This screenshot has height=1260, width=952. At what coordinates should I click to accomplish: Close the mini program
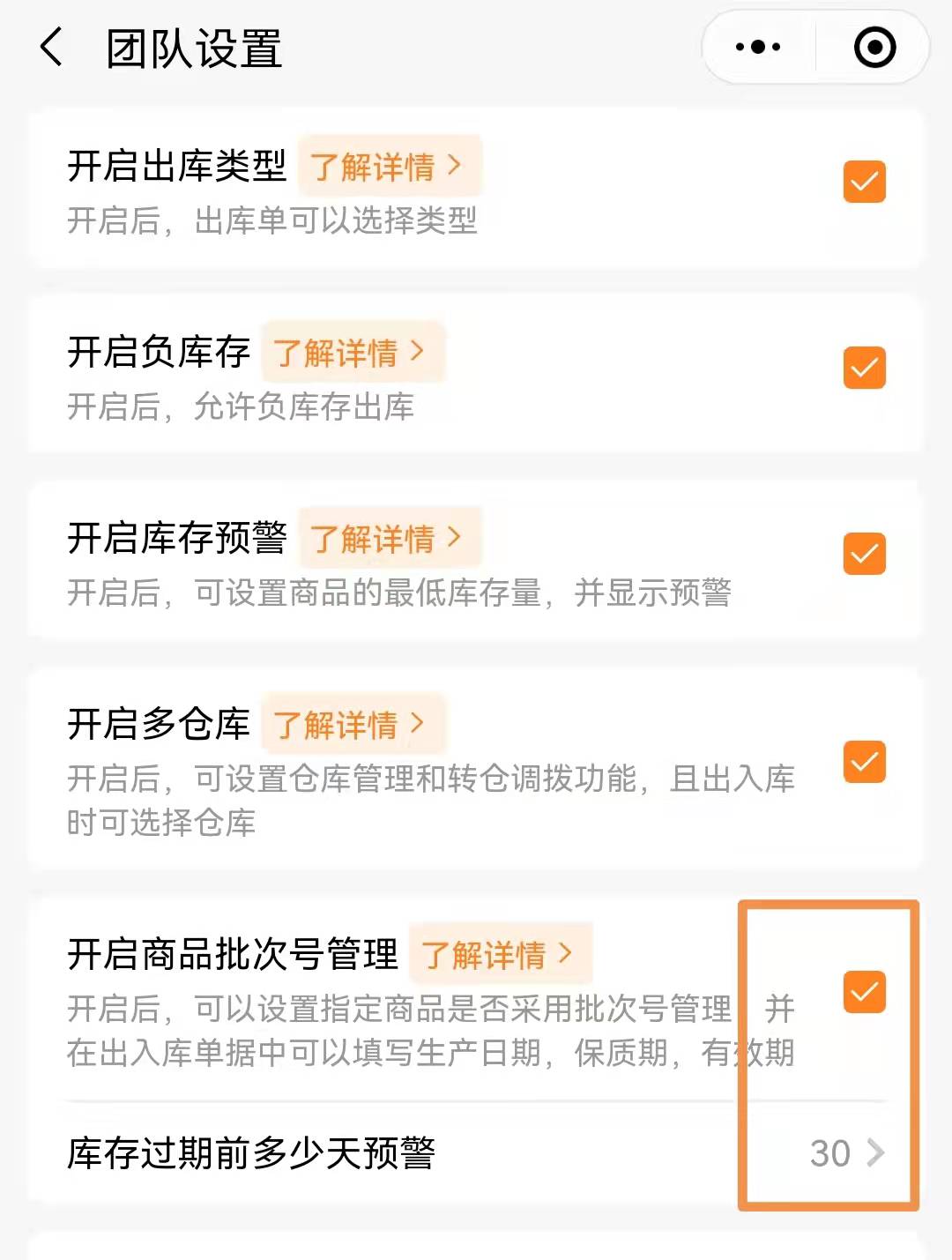tap(874, 48)
